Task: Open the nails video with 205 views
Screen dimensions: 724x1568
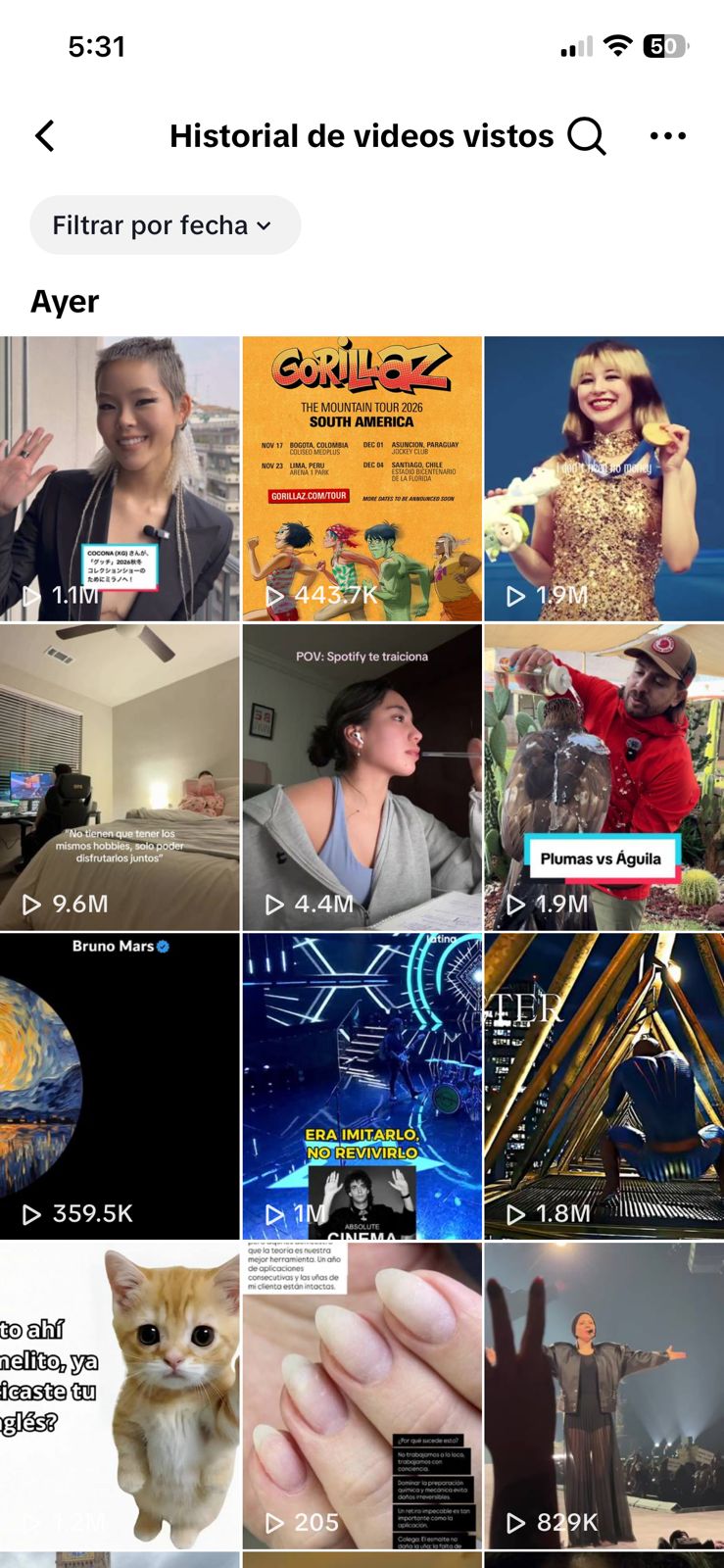Action: pyautogui.click(x=362, y=1395)
